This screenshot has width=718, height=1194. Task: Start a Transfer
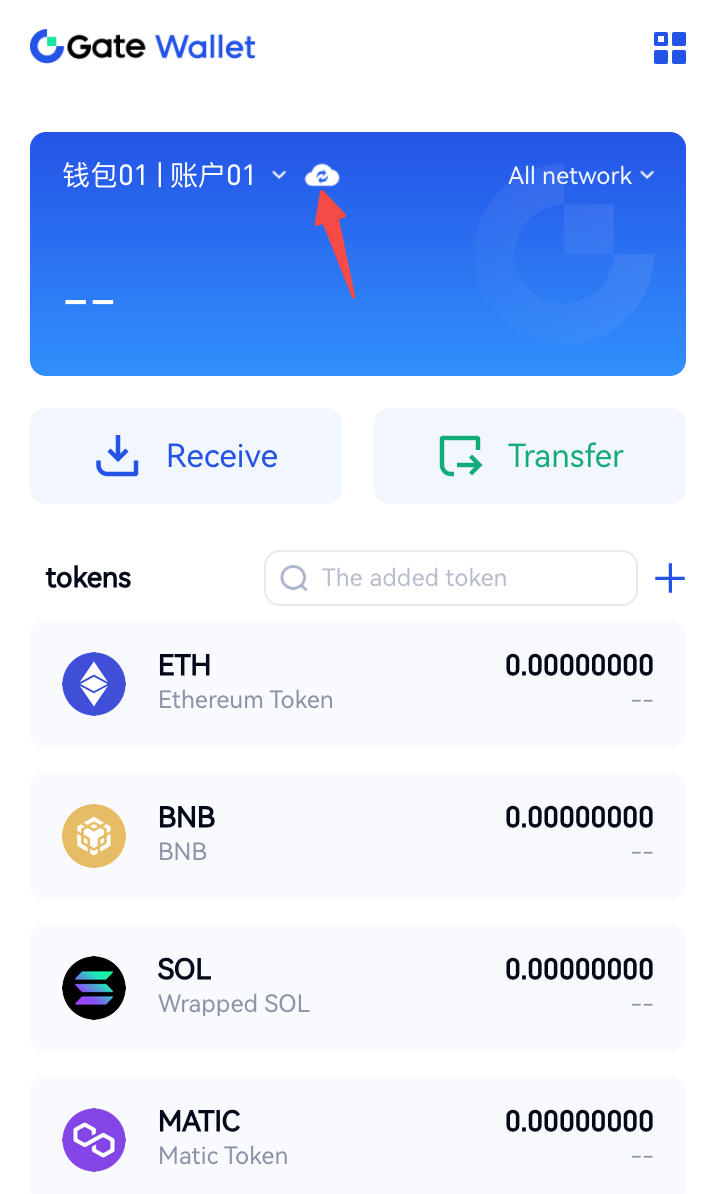(x=530, y=456)
